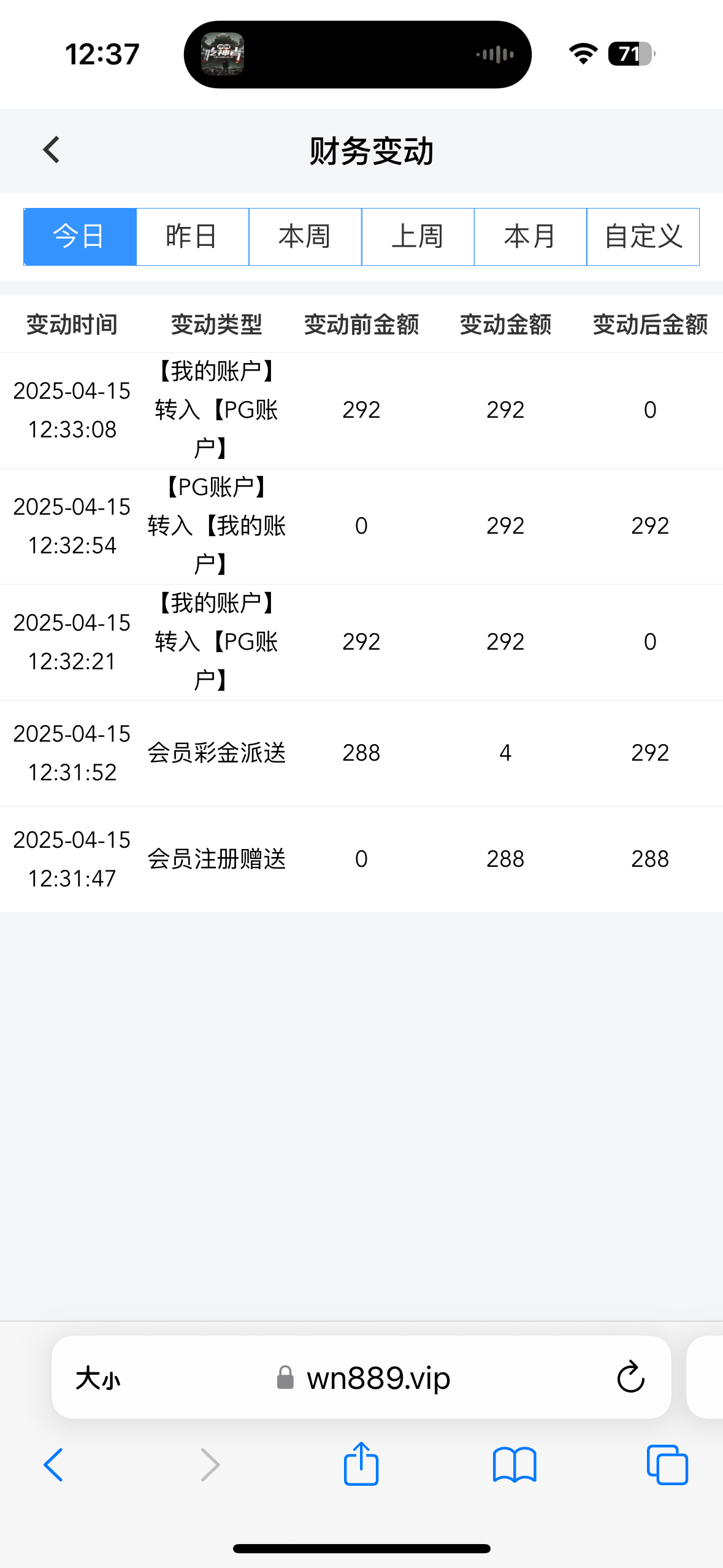The height and width of the screenshot is (1568, 723).
Task: Open the 大小 page settings menu
Action: tap(98, 1378)
